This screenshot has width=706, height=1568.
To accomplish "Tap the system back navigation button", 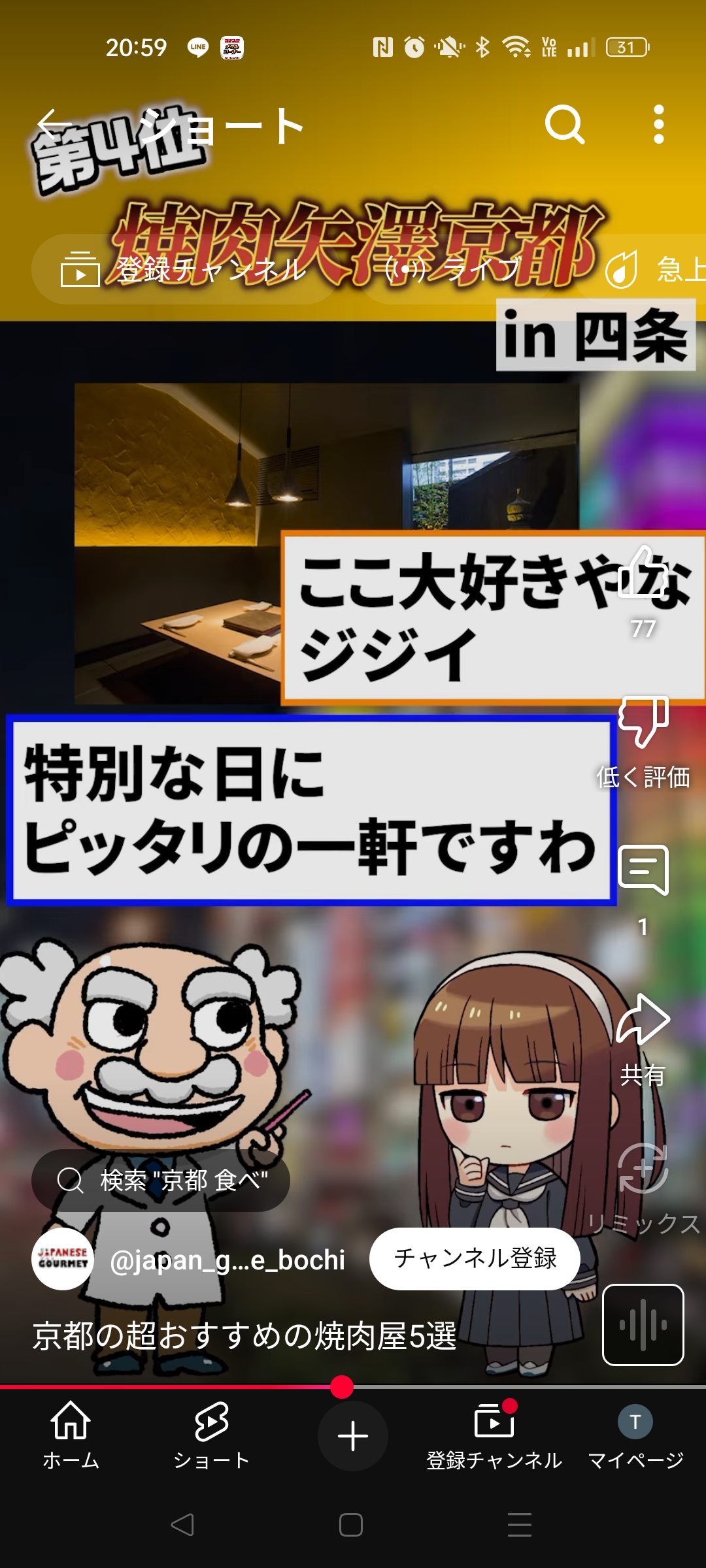I will pyautogui.click(x=182, y=1525).
